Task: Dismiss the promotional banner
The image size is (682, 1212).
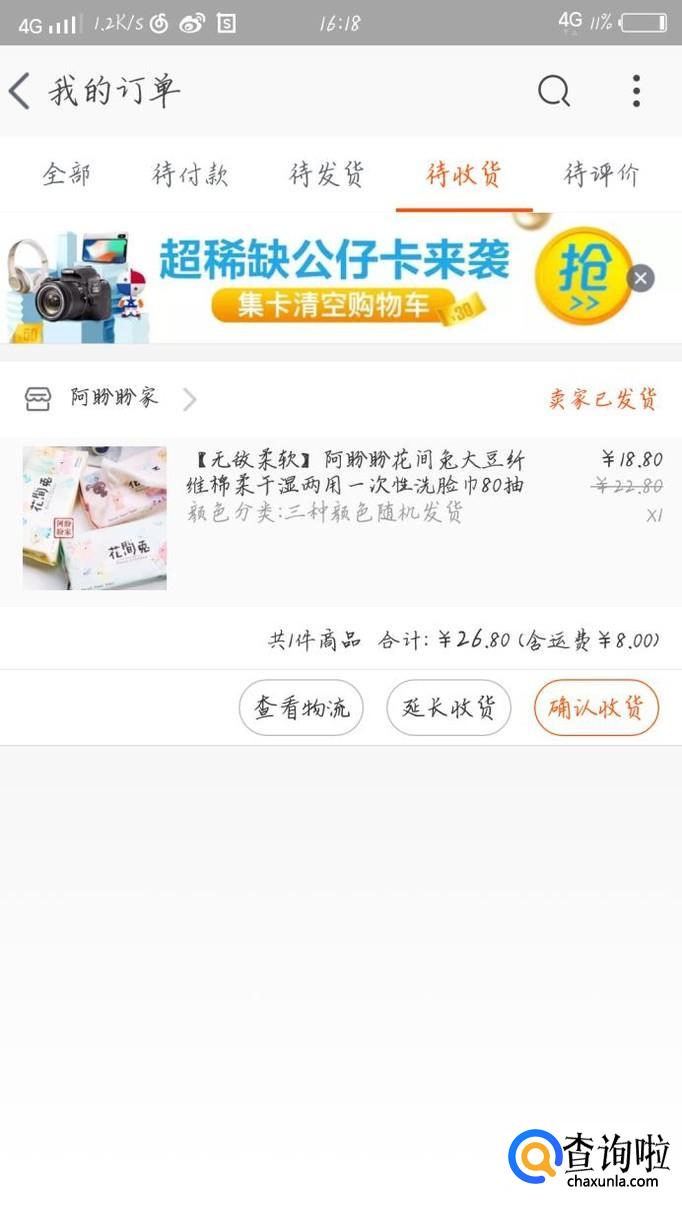Action: point(642,278)
